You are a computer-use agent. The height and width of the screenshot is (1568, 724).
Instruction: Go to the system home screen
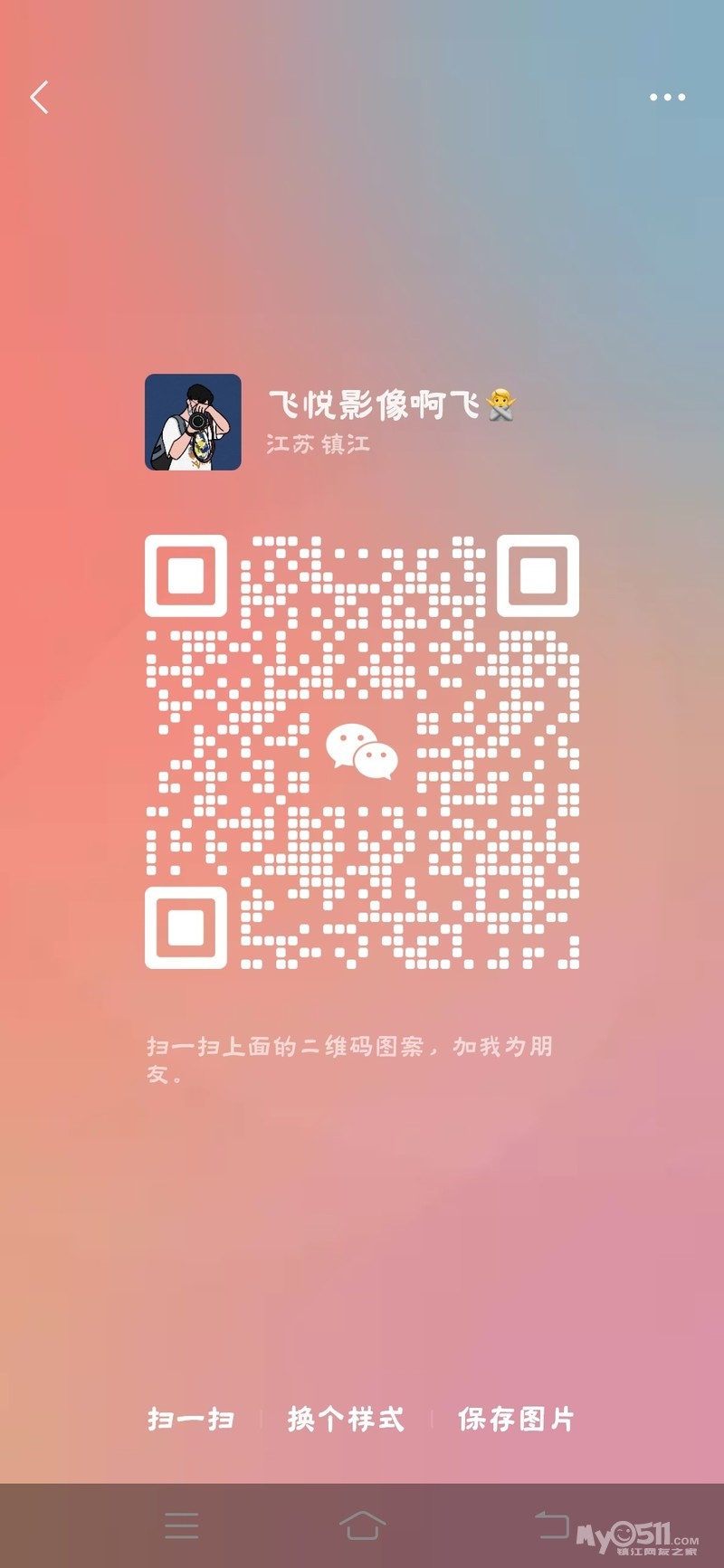pyautogui.click(x=362, y=1525)
